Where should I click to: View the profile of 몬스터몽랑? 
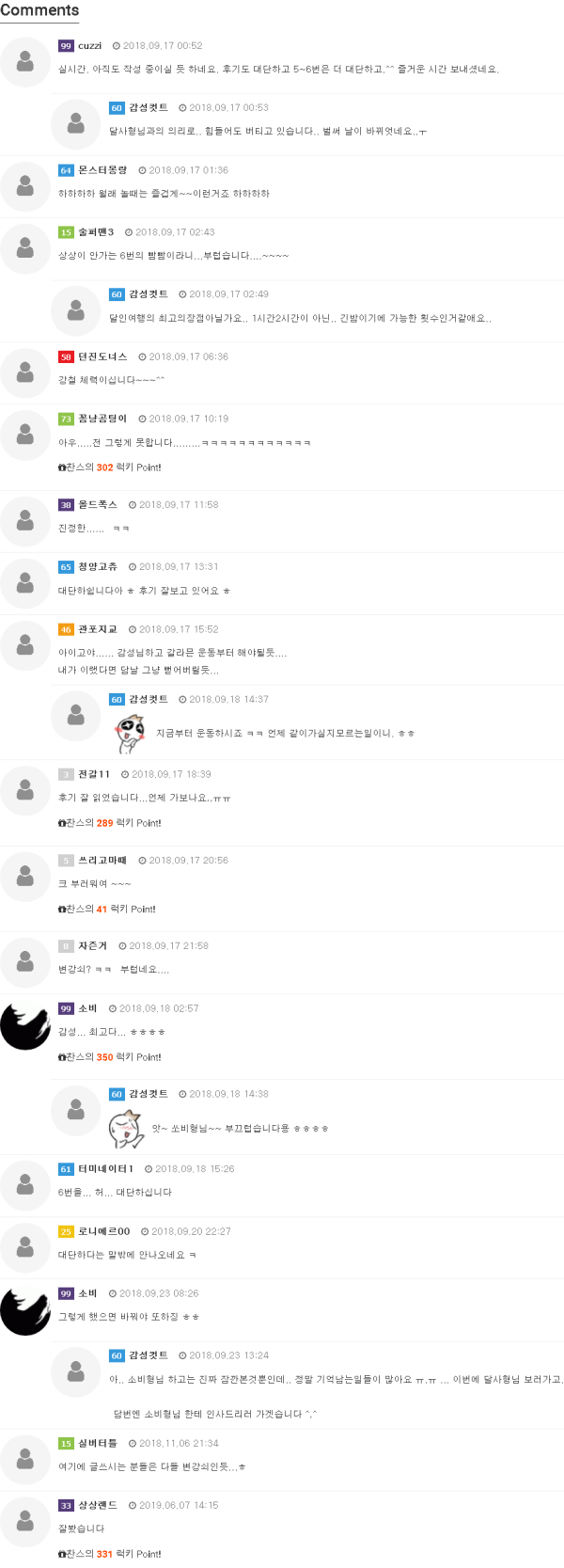(x=102, y=170)
